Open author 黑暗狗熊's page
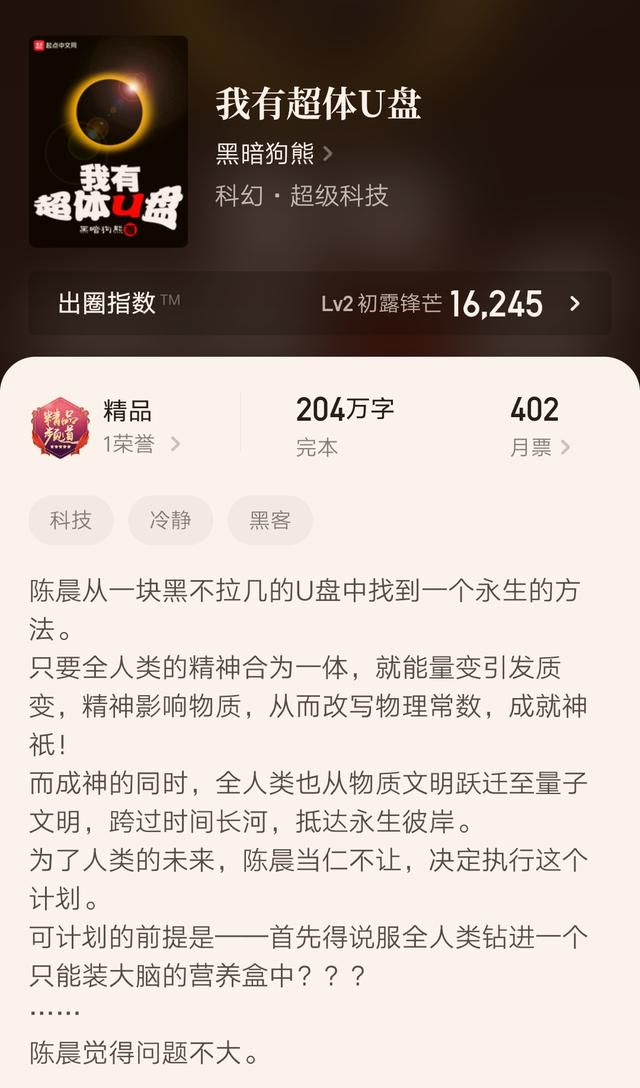 (x=274, y=153)
